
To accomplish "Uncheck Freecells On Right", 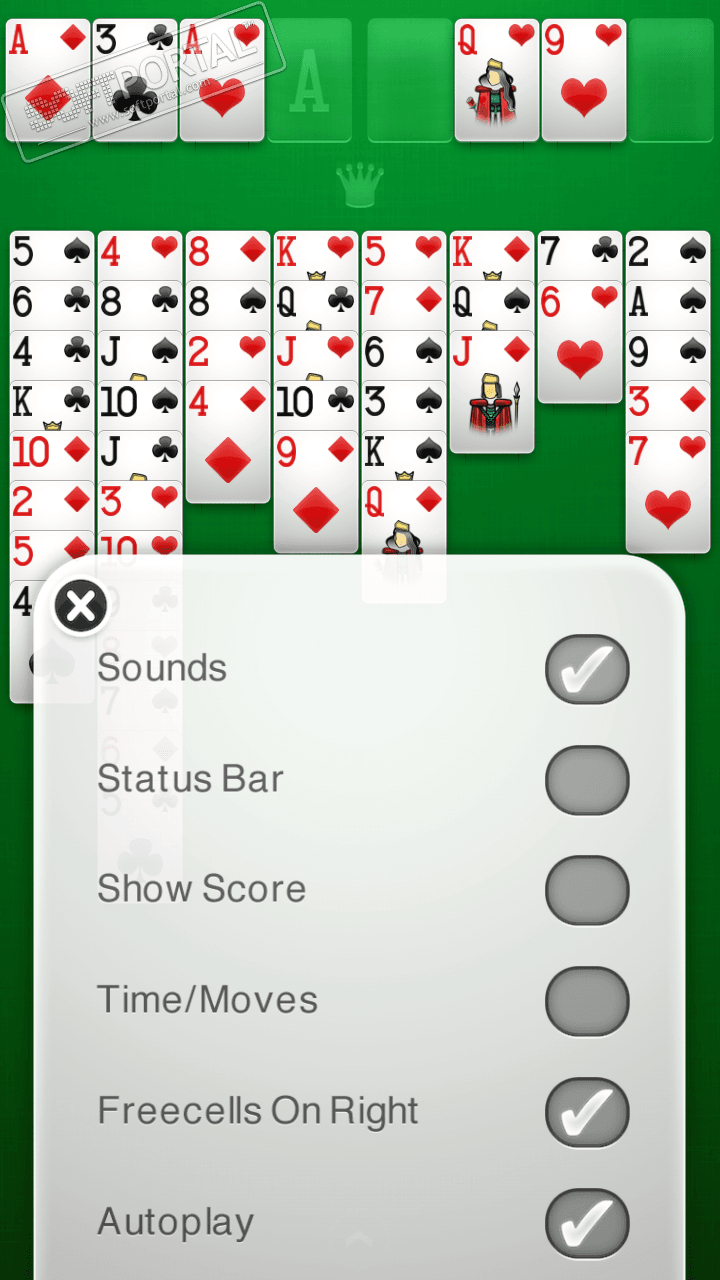I will (x=587, y=1112).
